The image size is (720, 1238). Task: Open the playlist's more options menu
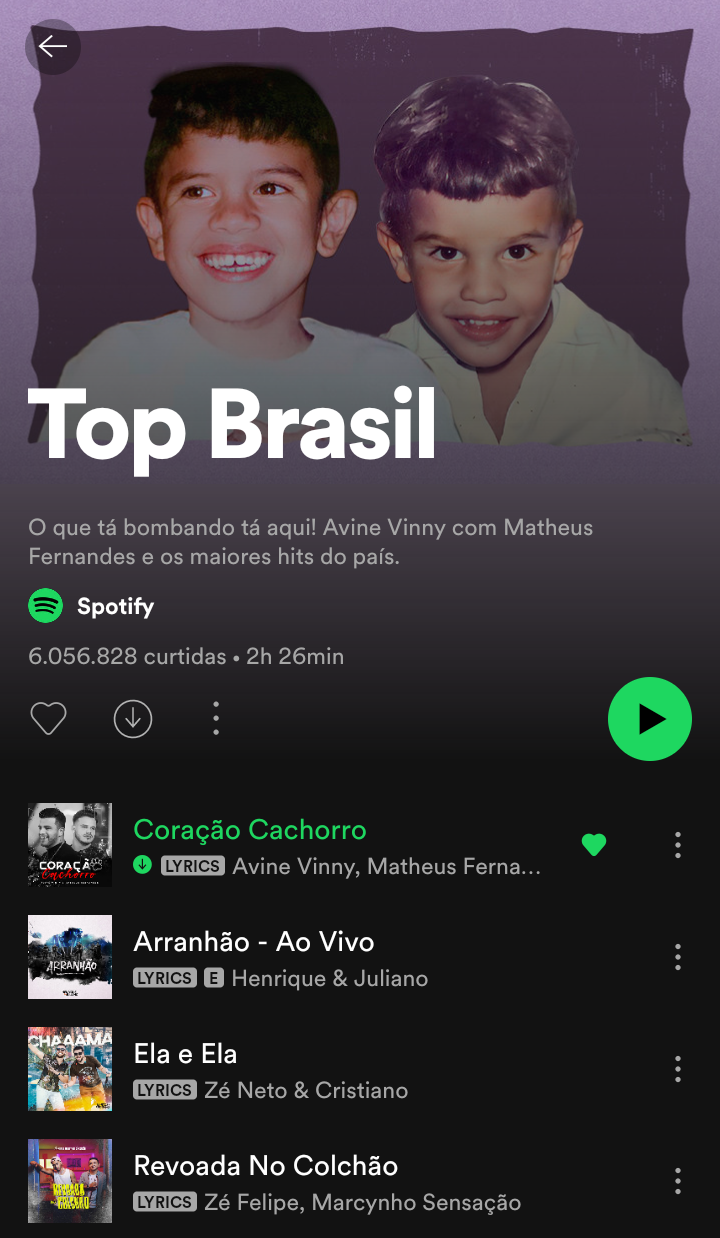216,719
